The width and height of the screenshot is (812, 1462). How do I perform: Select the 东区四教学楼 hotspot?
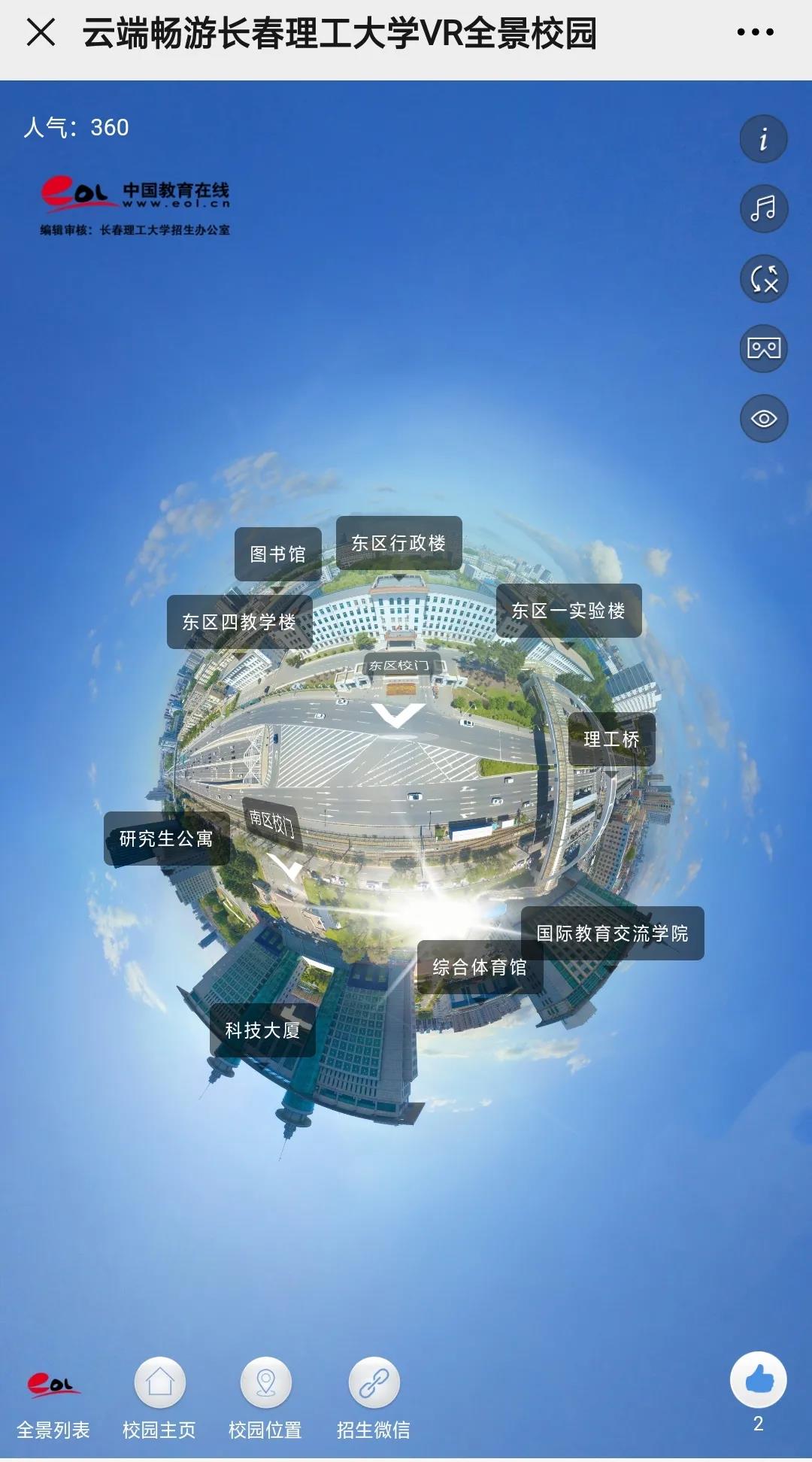(239, 622)
